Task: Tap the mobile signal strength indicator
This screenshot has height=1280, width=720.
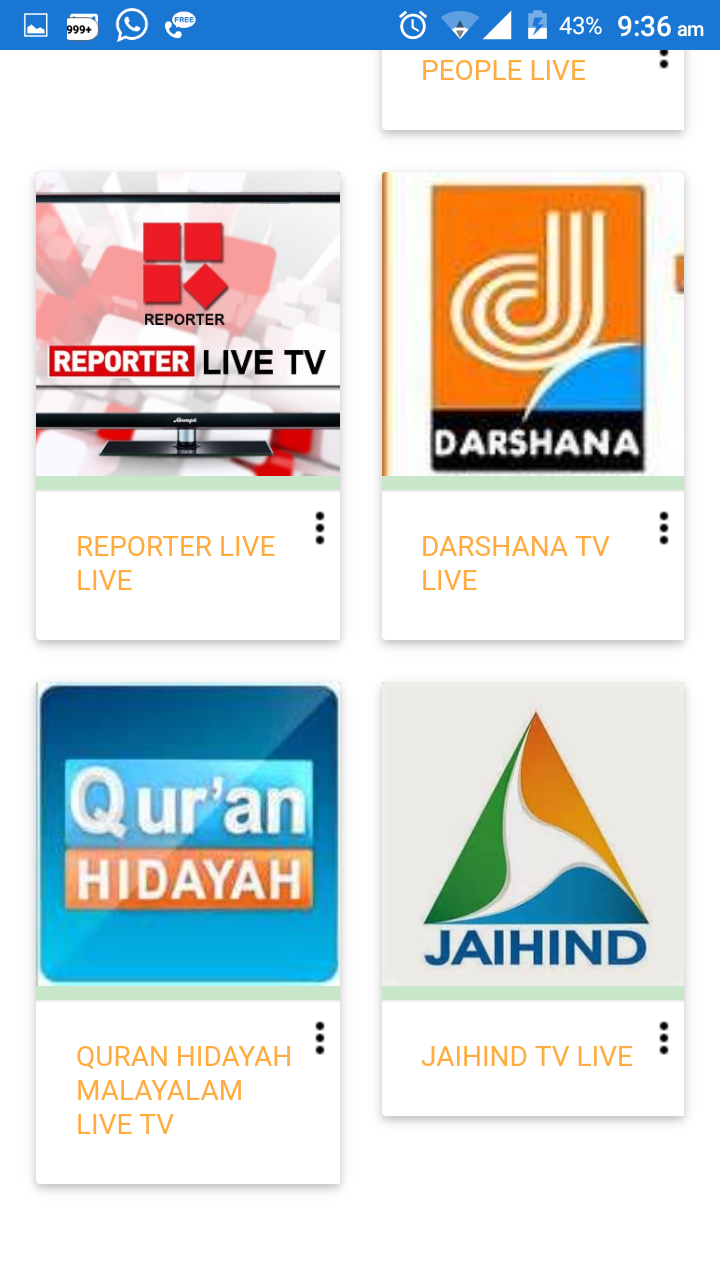Action: [x=501, y=24]
